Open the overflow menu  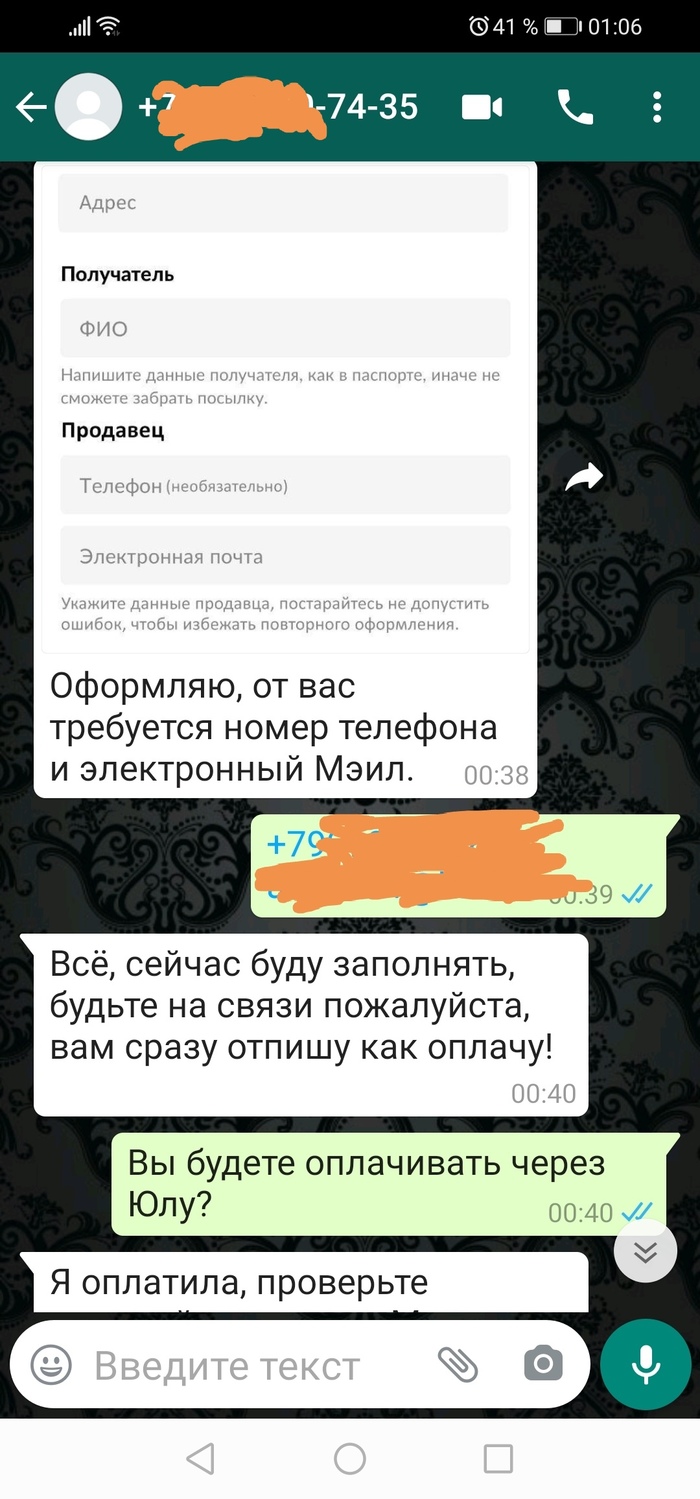click(x=657, y=107)
